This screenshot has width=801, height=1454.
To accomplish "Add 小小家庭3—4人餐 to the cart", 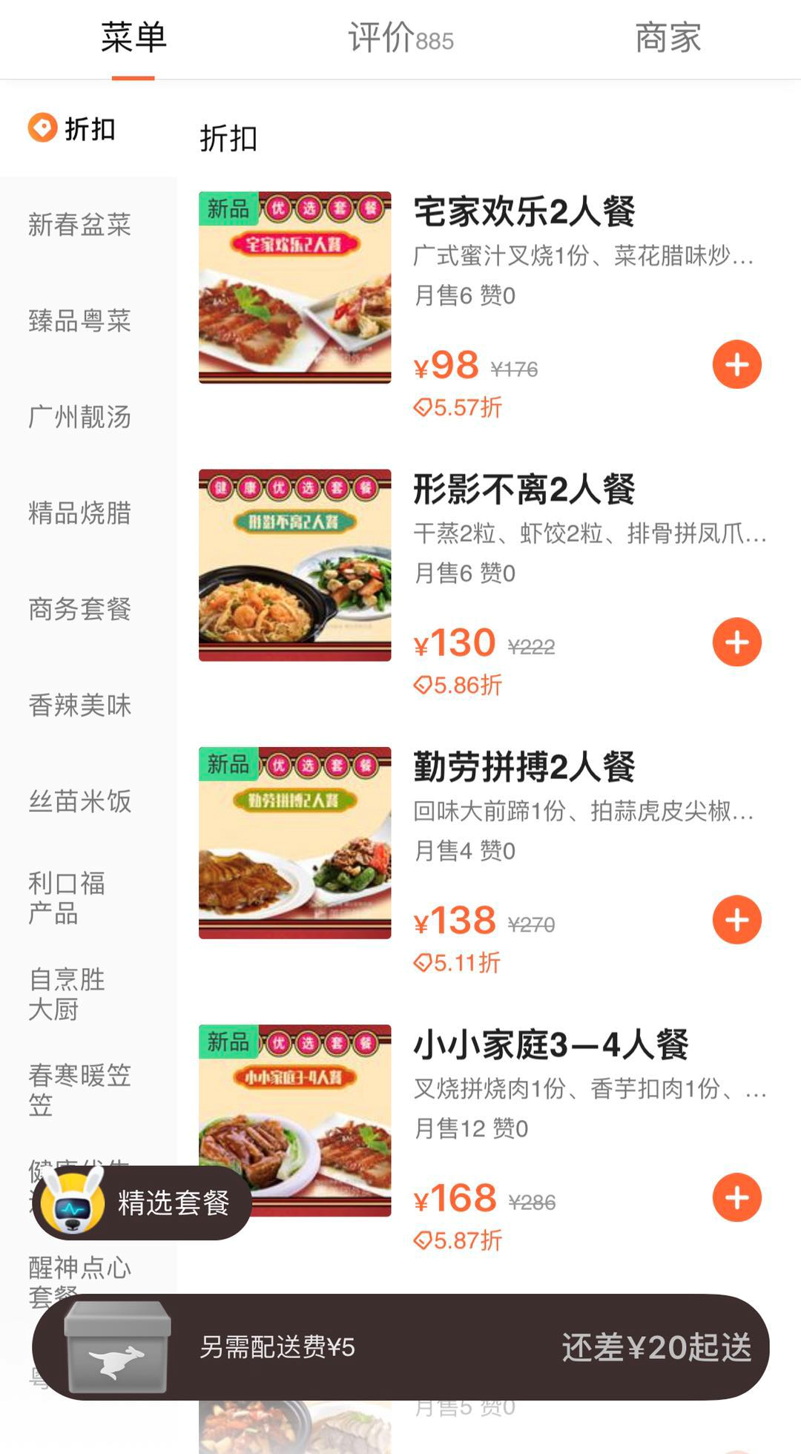I will [737, 1197].
